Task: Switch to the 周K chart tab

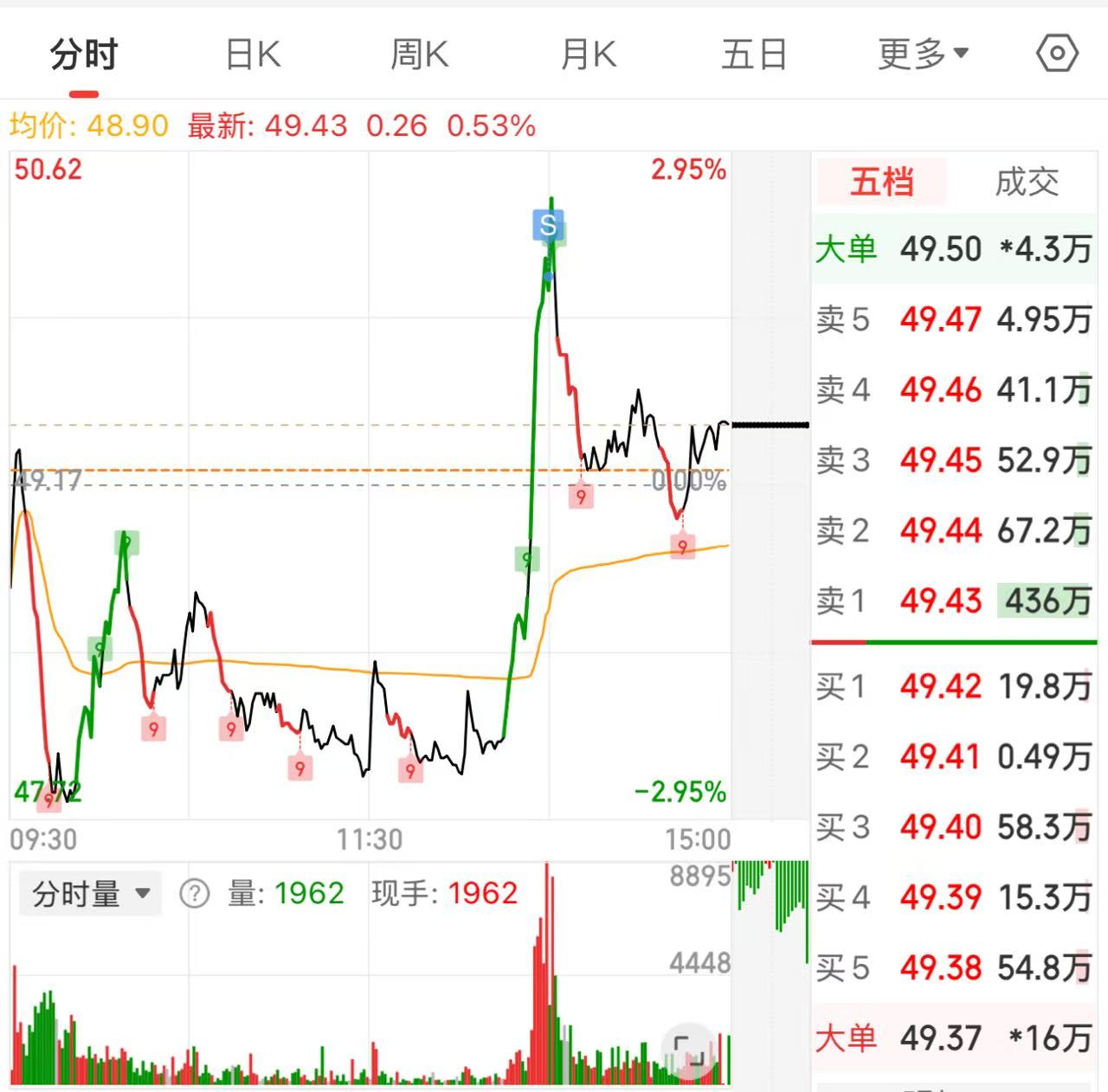Action: (x=419, y=55)
